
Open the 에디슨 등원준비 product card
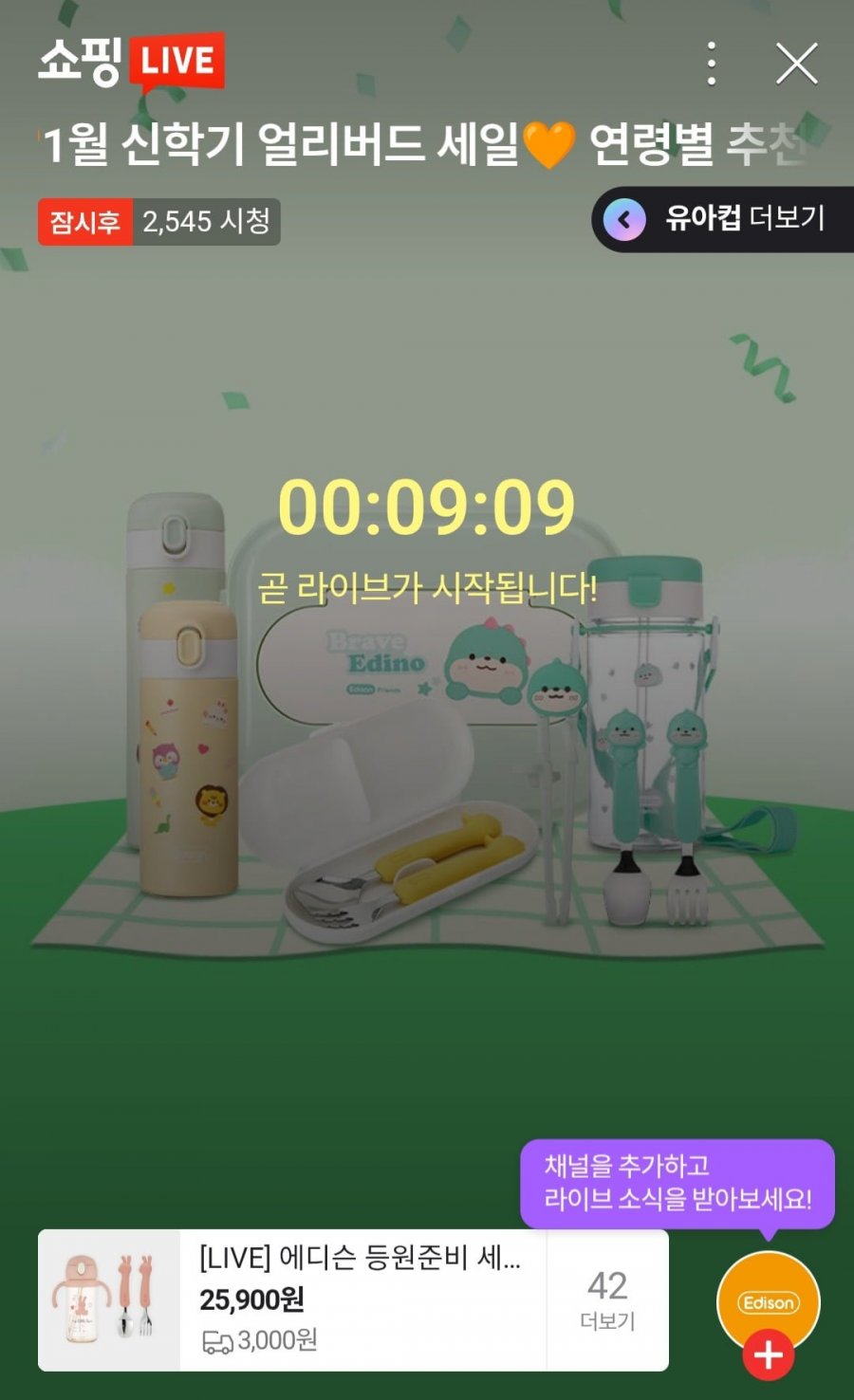click(292, 1299)
